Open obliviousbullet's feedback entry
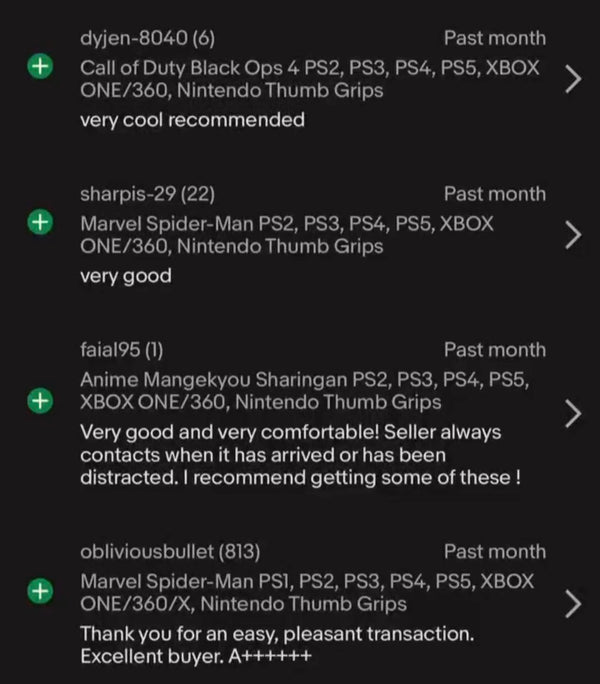This screenshot has height=684, width=600. coord(572,603)
